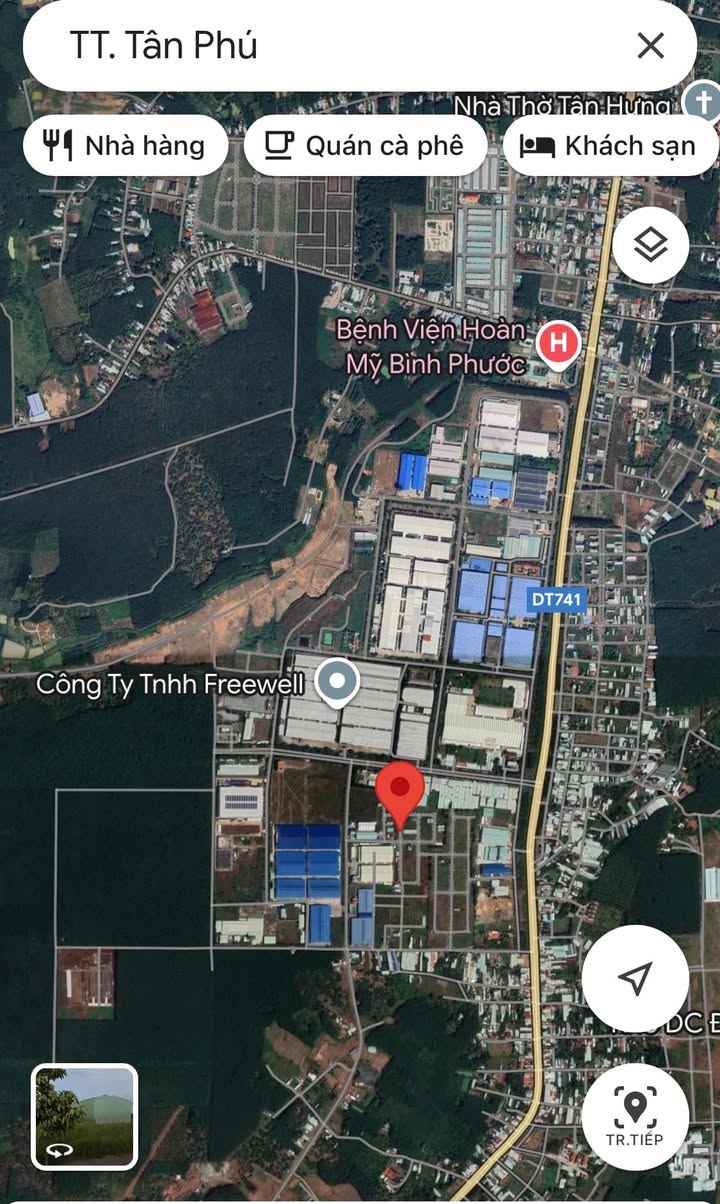Select the Nhà hàng chip
This screenshot has height=1204, width=720.
pos(125,146)
